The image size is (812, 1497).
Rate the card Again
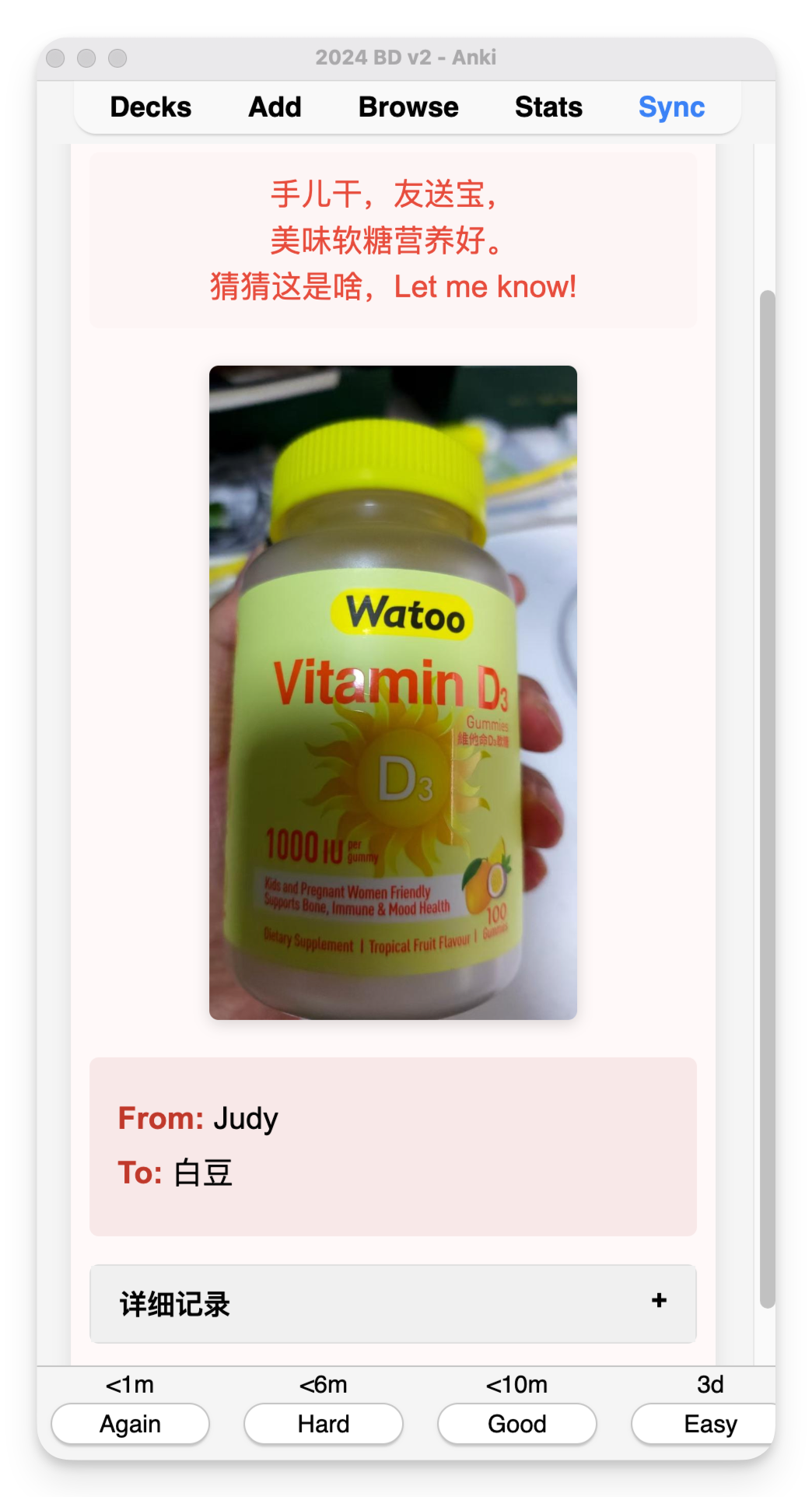point(130,1424)
